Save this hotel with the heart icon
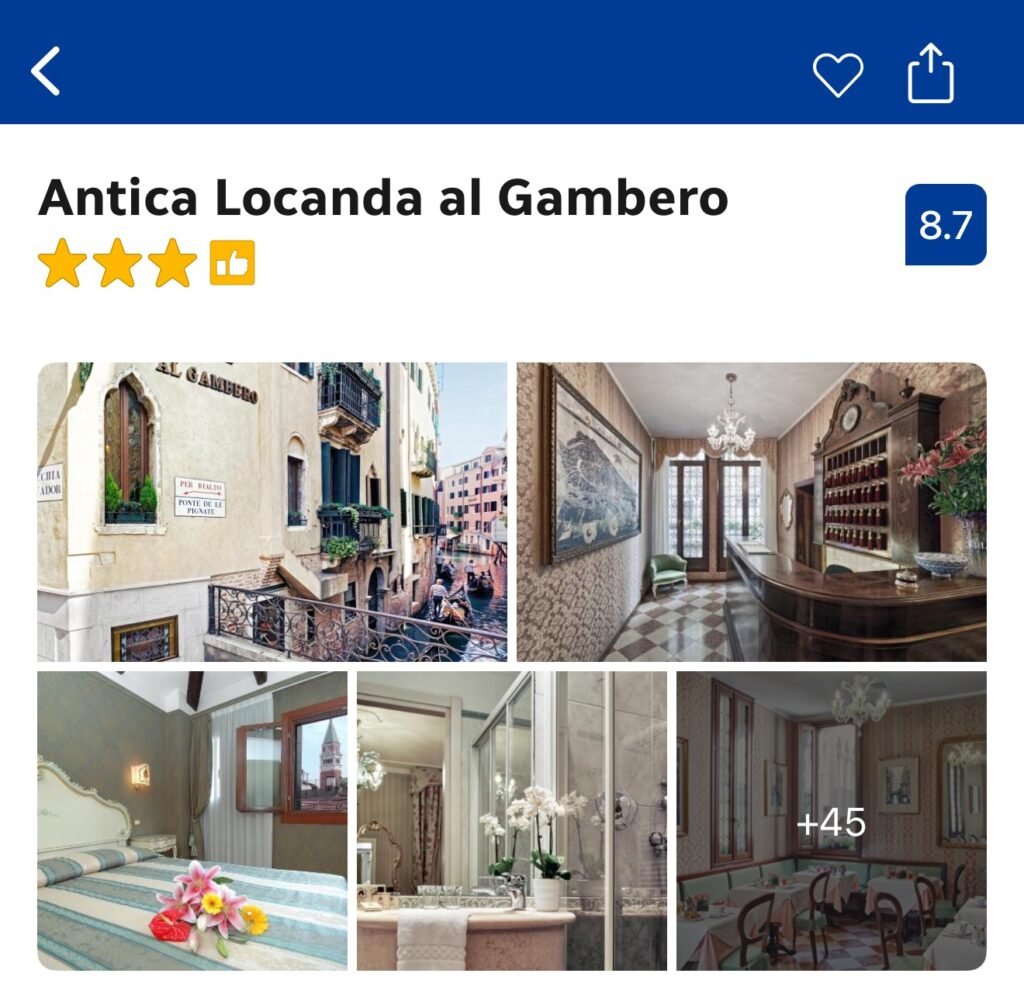The image size is (1024, 1008). [837, 74]
